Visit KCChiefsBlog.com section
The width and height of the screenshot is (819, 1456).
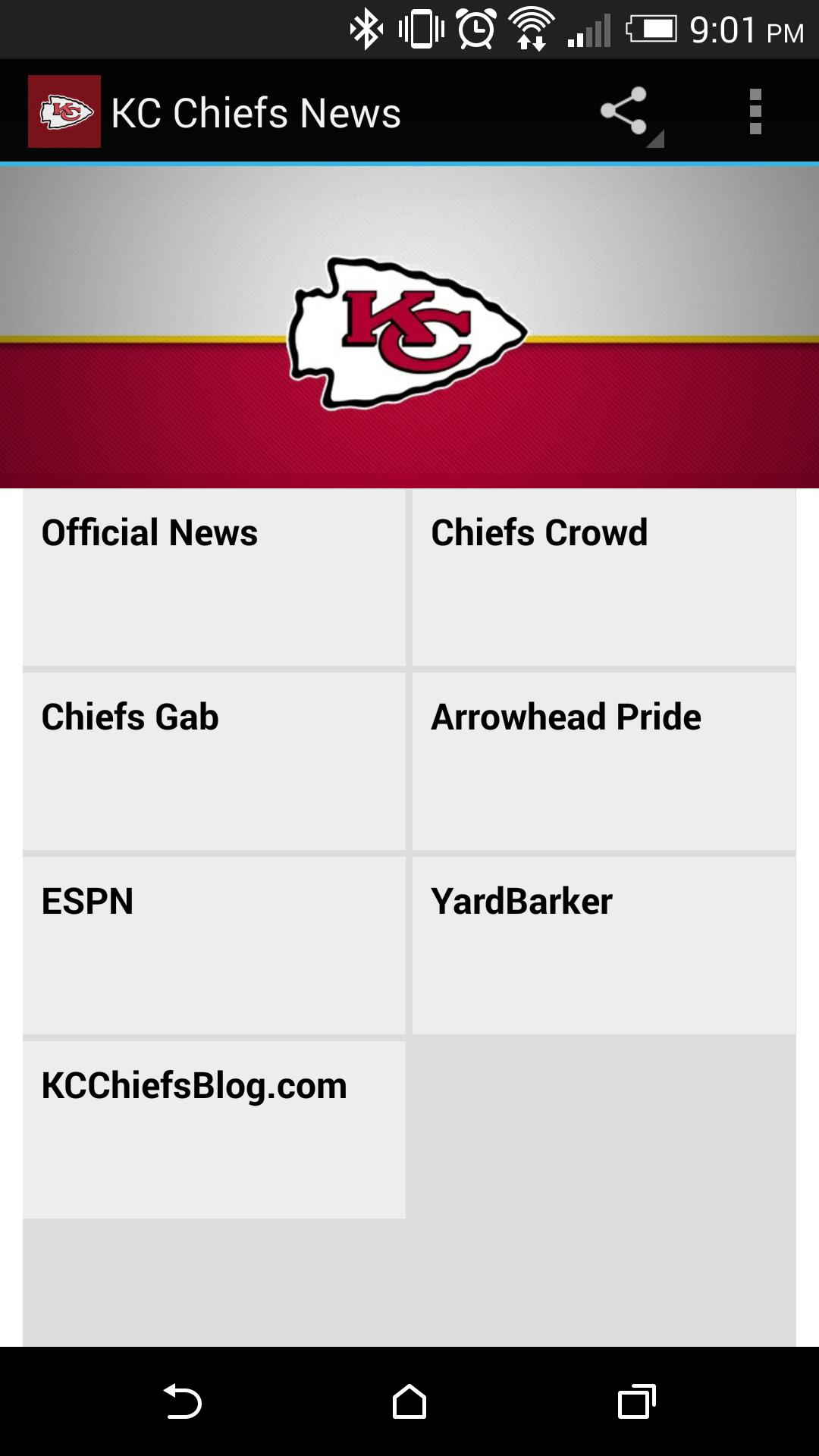tap(215, 1131)
